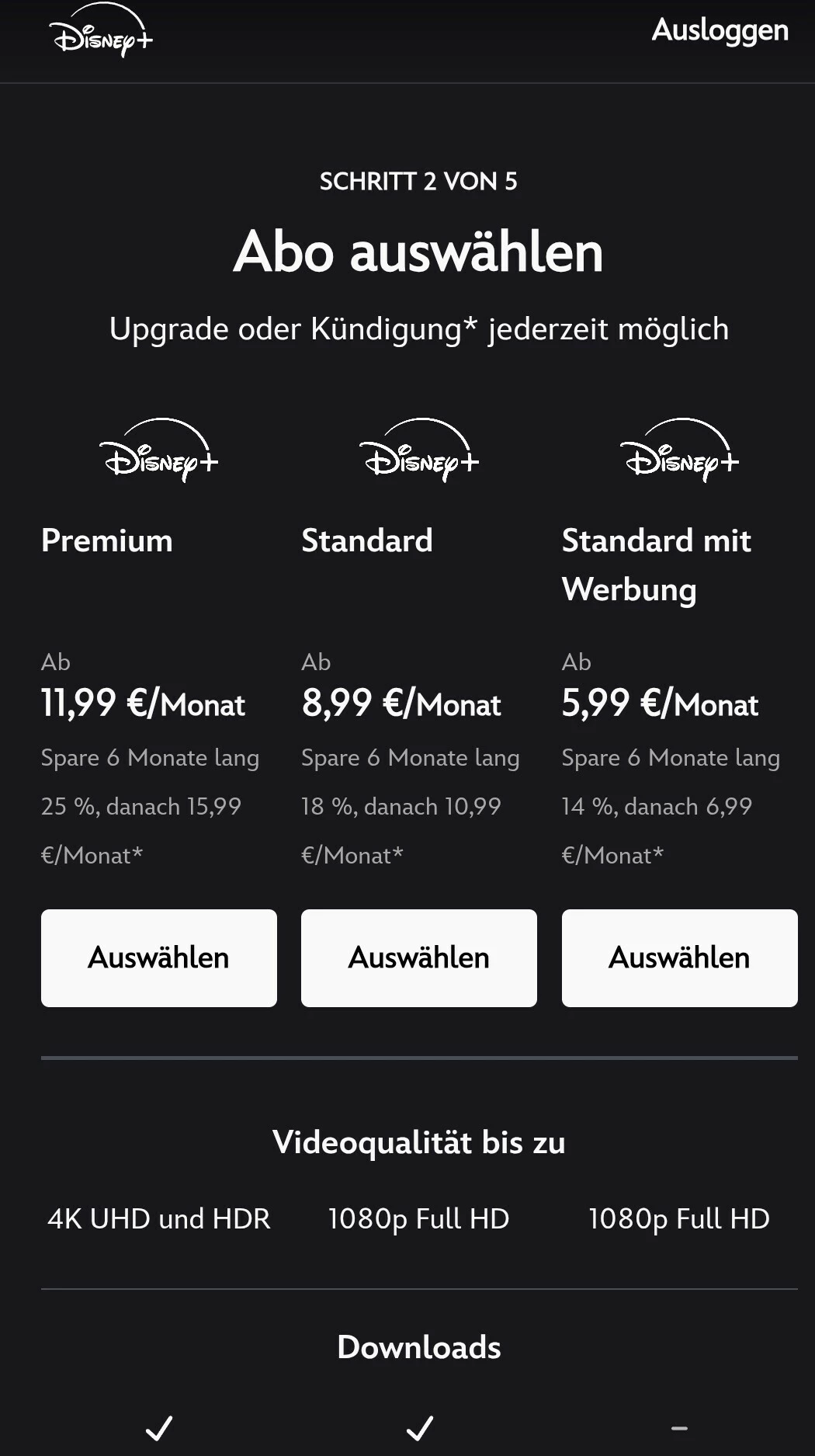Screen dimensions: 815x1456
Task: Pick Standard mit Werbung using Auswählen
Action: (679, 957)
